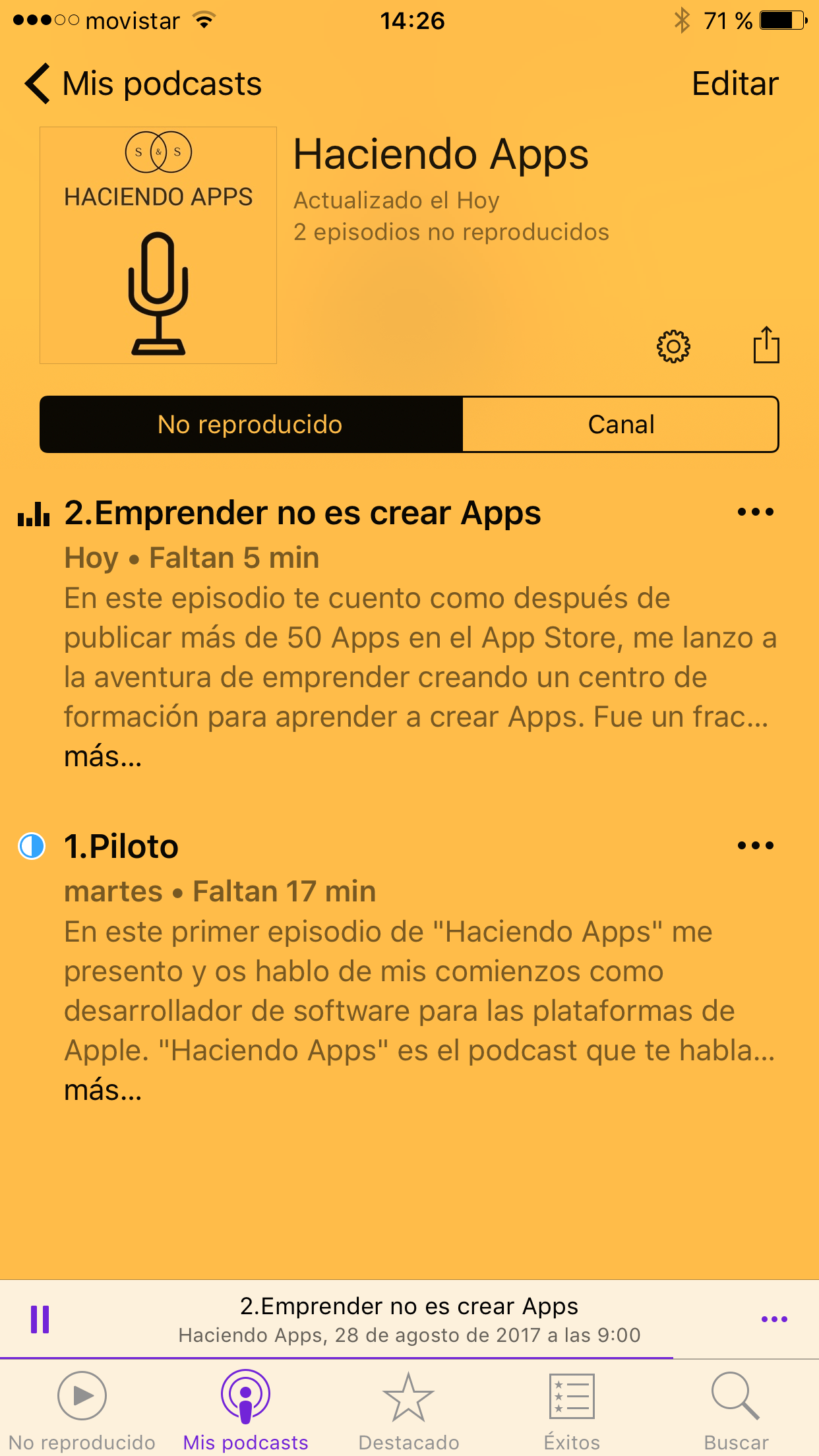Go back to Mis podcasts
Image resolution: width=819 pixels, height=1456 pixels.
(x=142, y=82)
